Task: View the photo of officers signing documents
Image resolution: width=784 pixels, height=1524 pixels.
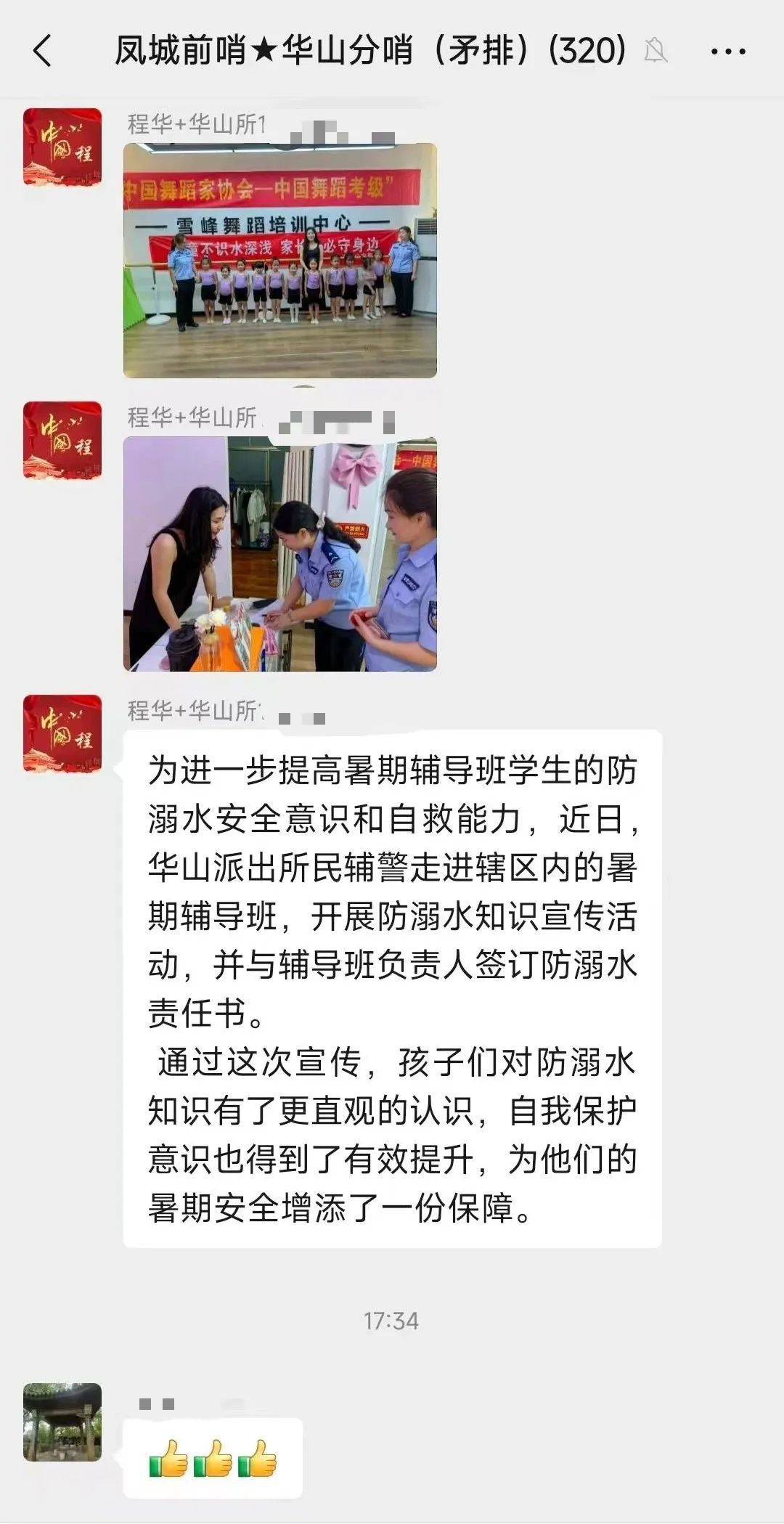Action: tap(279, 554)
